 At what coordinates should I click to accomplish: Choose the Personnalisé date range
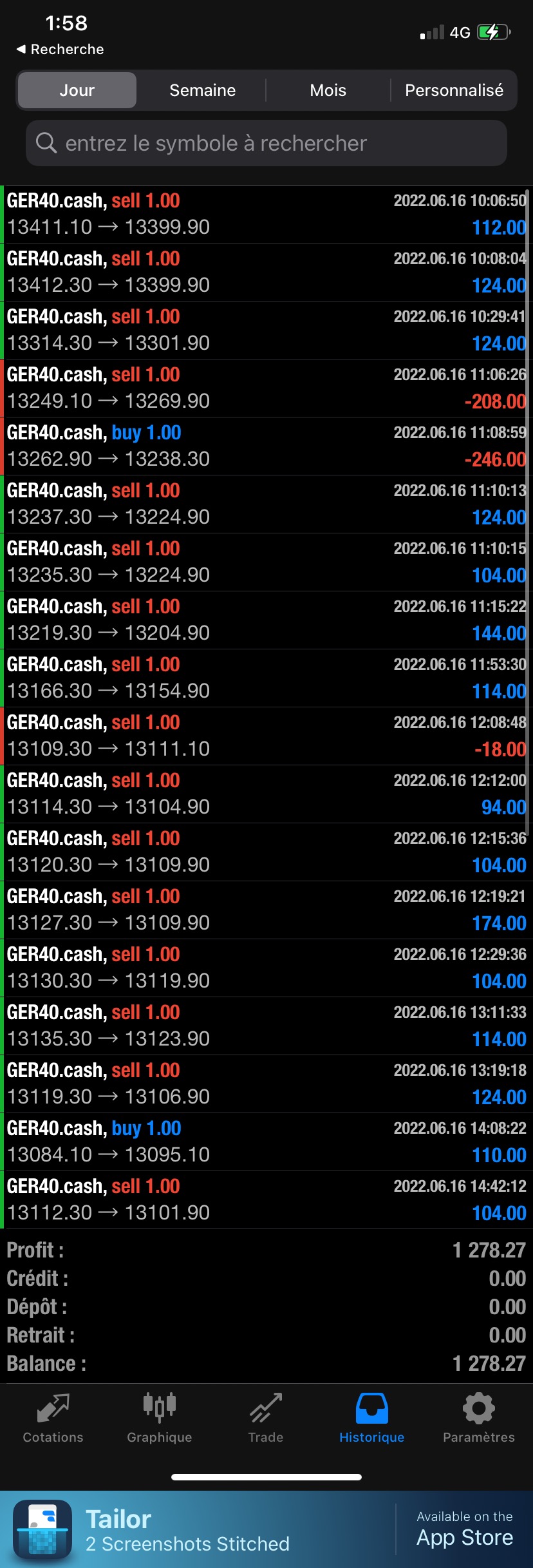tap(454, 90)
